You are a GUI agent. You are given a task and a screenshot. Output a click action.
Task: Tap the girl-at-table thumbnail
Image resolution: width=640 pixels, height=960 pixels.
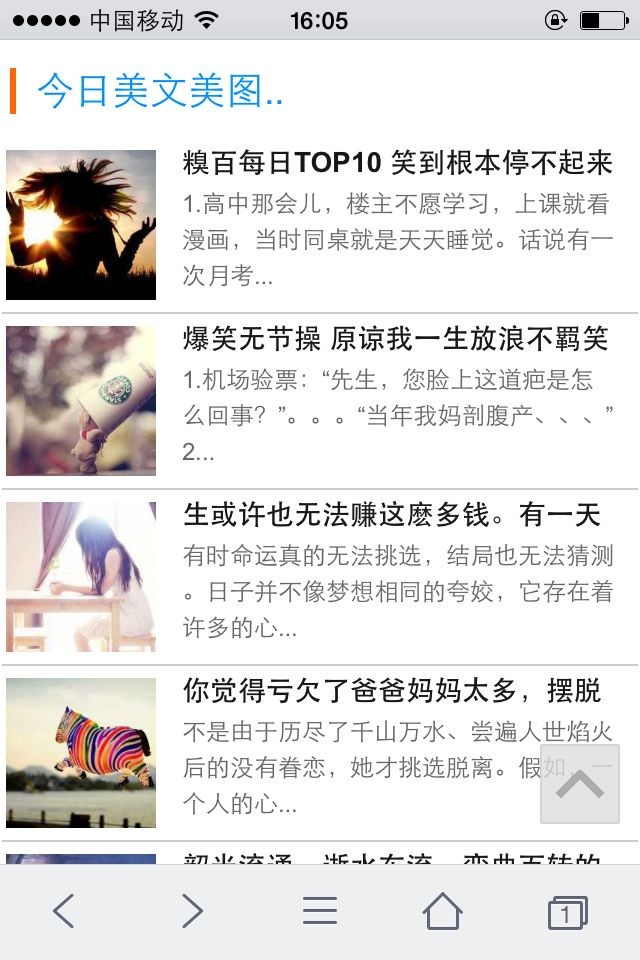pos(81,577)
